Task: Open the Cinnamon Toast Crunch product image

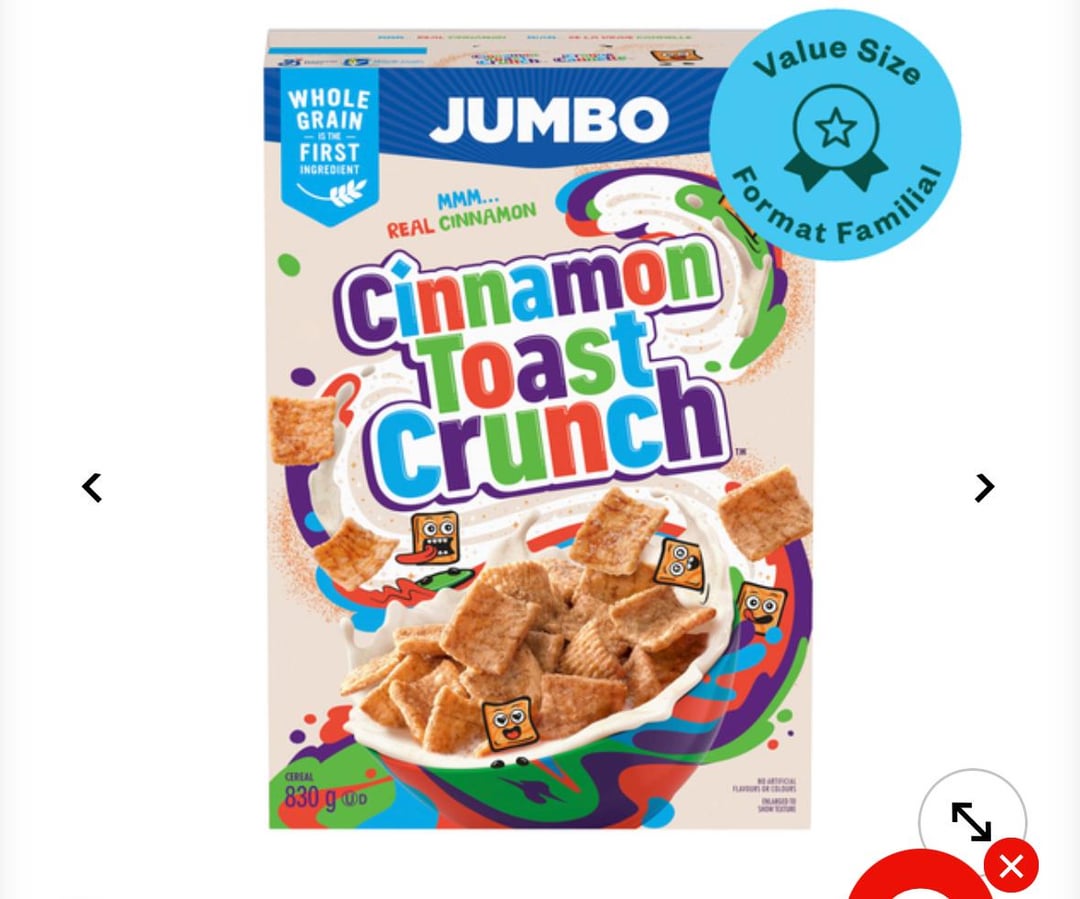Action: 540,430
